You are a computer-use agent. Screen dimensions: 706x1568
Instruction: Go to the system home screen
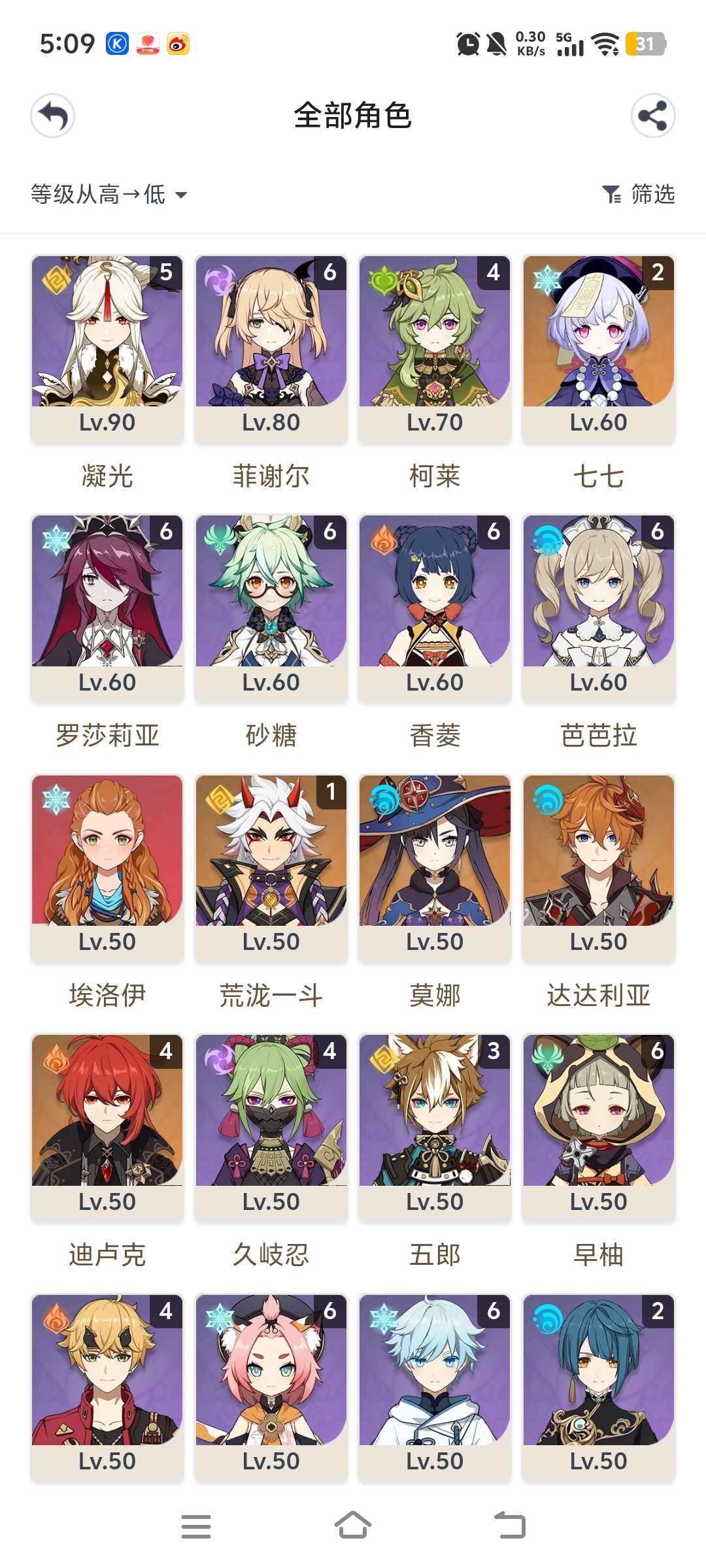click(x=353, y=1526)
